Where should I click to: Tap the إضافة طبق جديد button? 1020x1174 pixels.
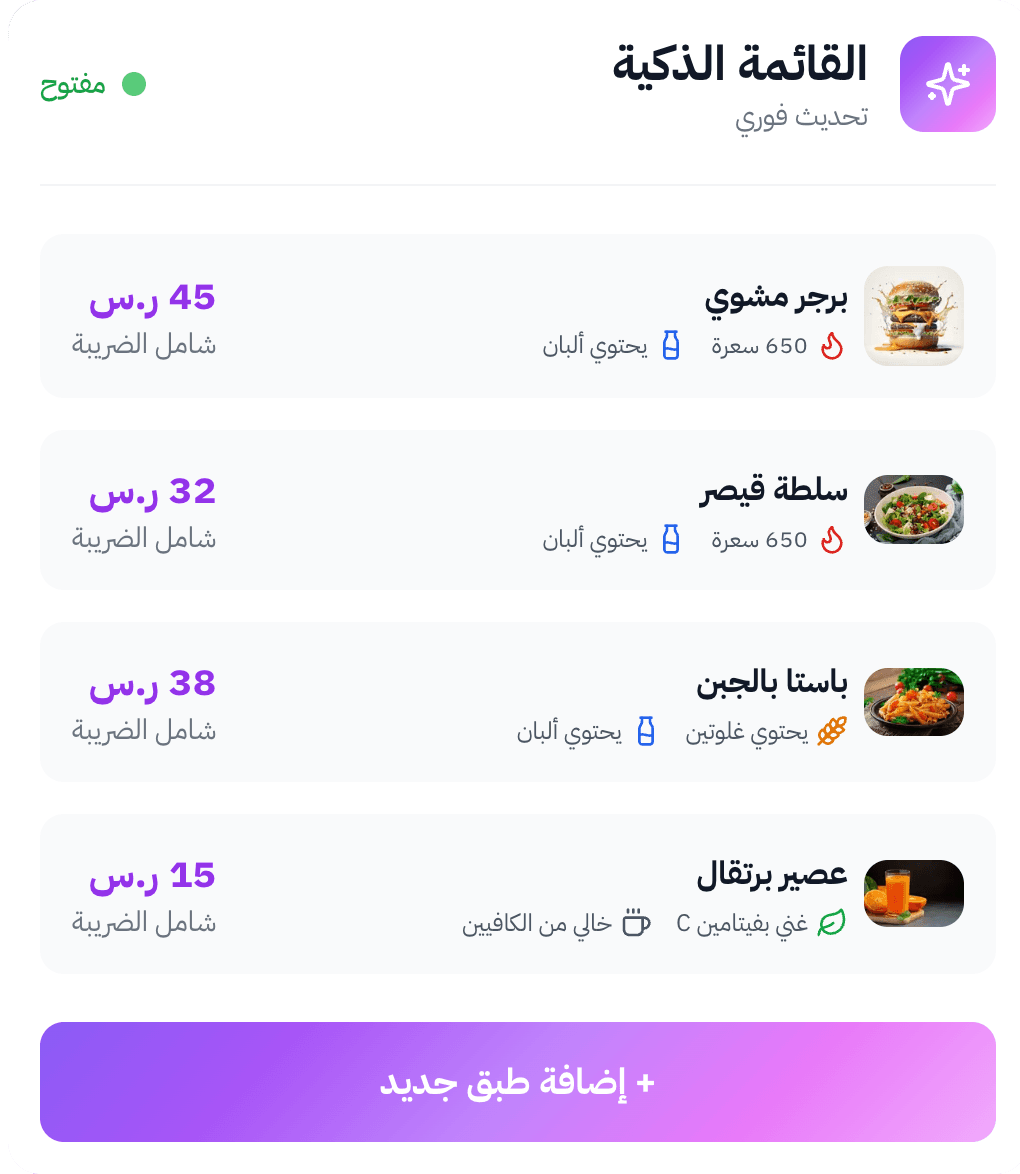(x=517, y=1081)
